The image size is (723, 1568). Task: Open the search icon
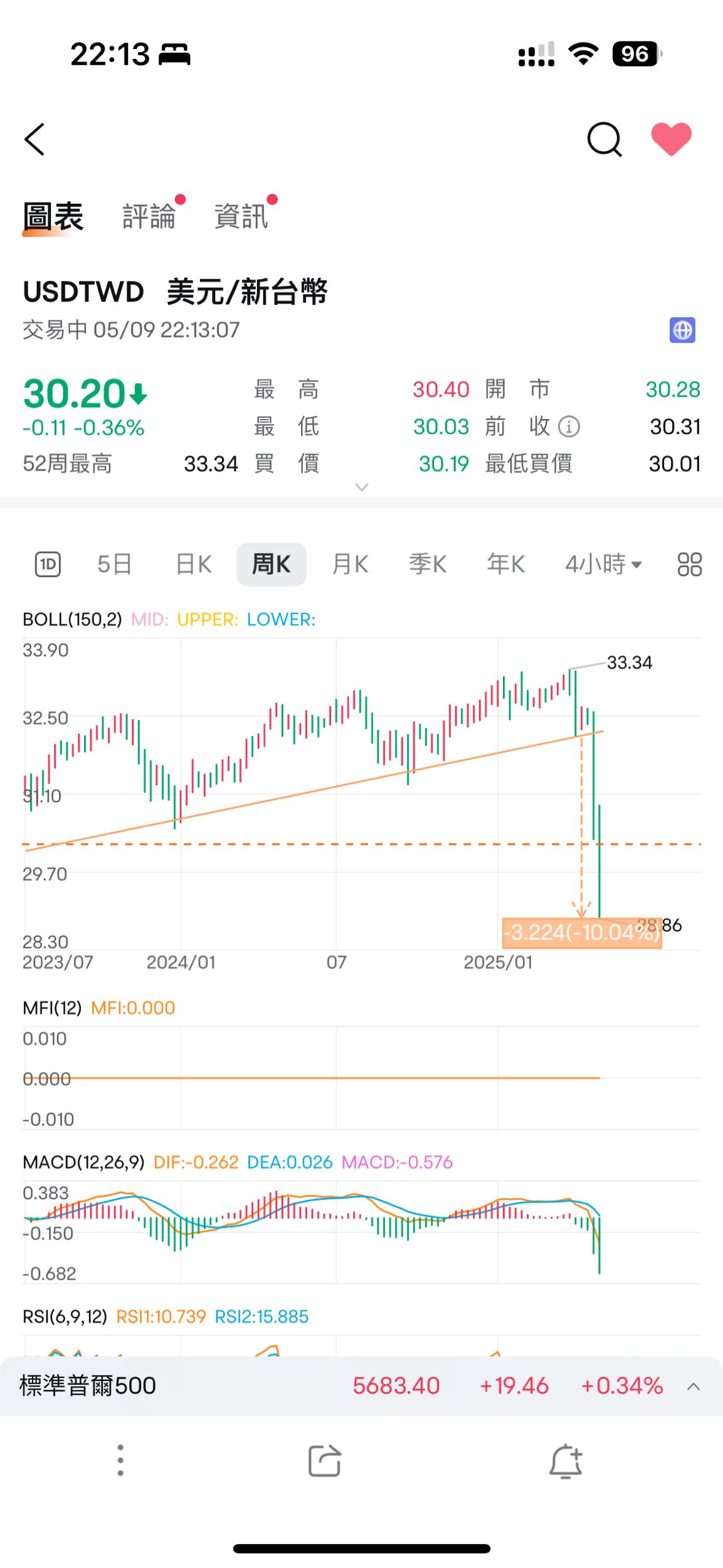click(604, 139)
